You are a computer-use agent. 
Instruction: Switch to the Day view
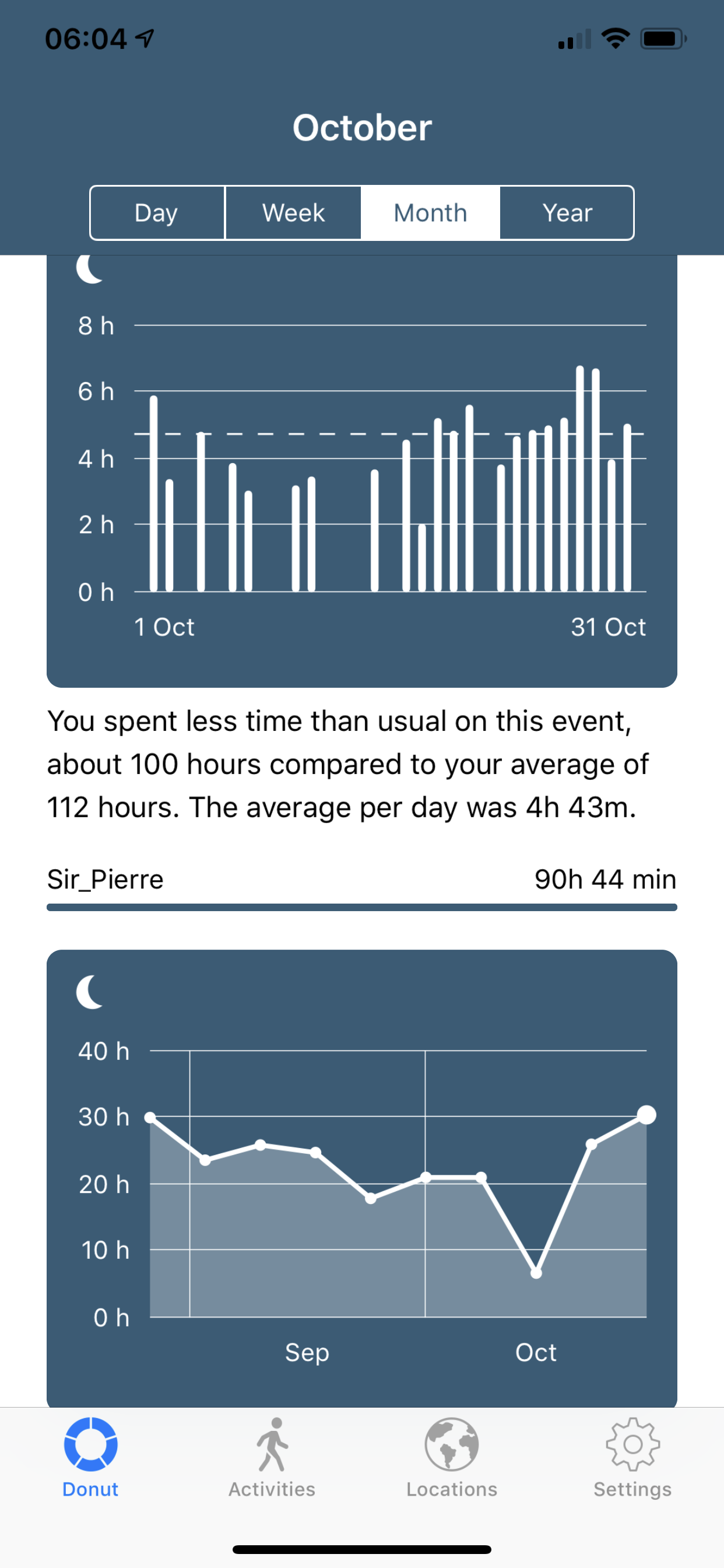tap(157, 213)
